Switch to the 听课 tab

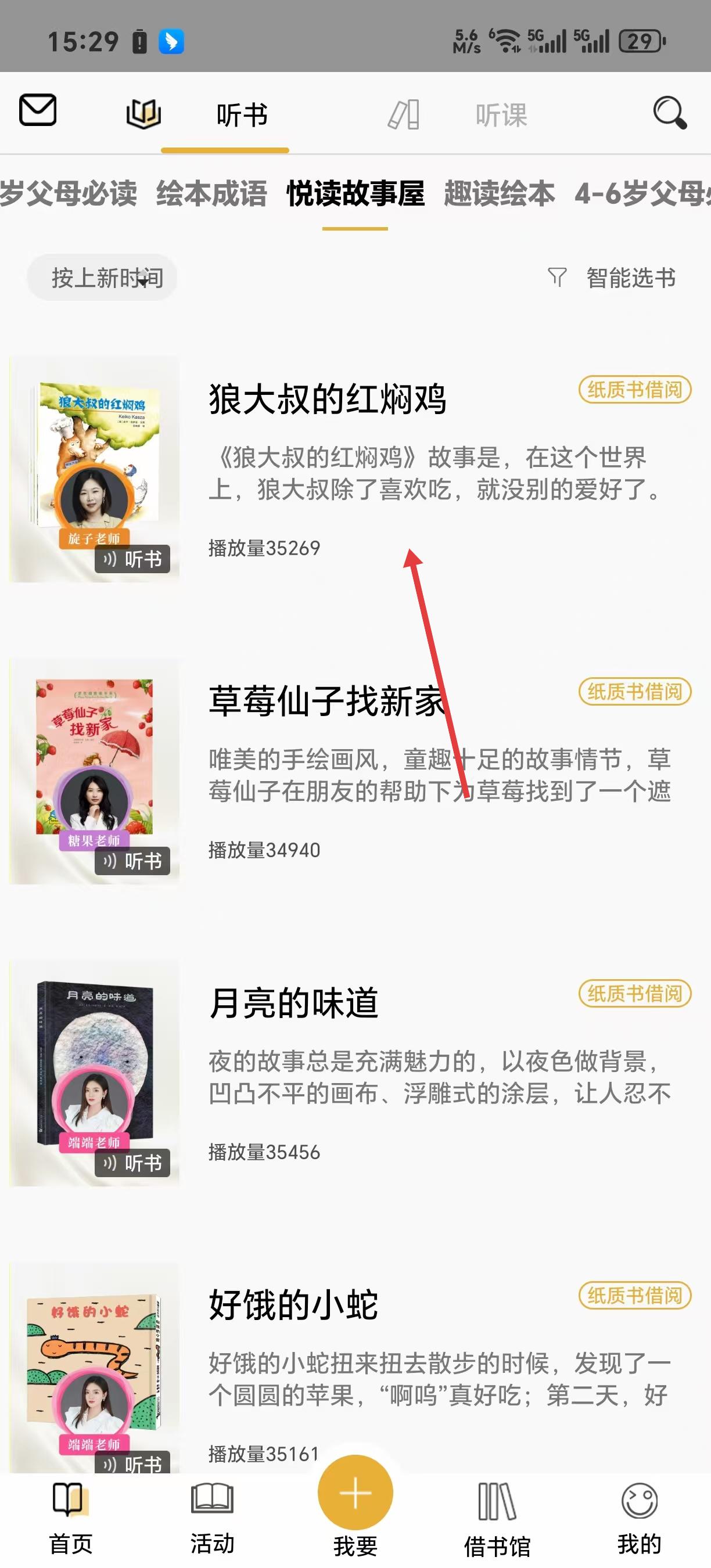coord(500,115)
